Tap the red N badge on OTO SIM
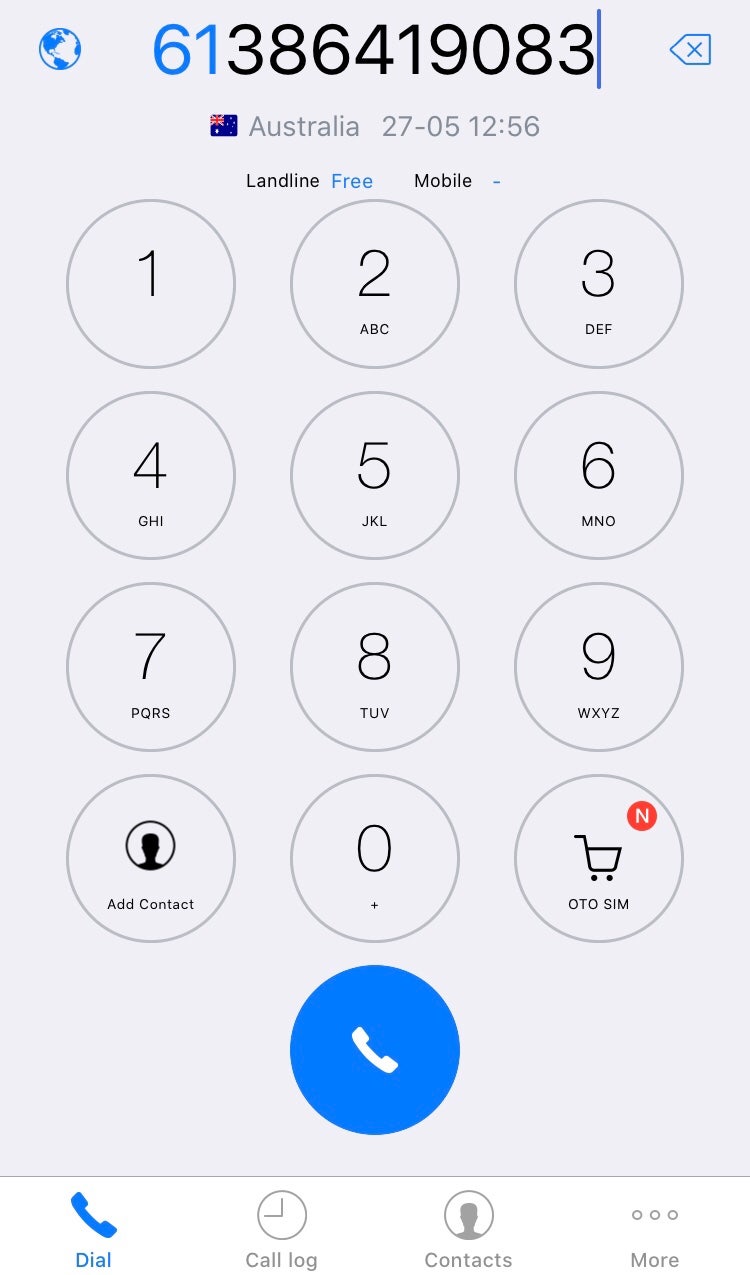 point(643,816)
